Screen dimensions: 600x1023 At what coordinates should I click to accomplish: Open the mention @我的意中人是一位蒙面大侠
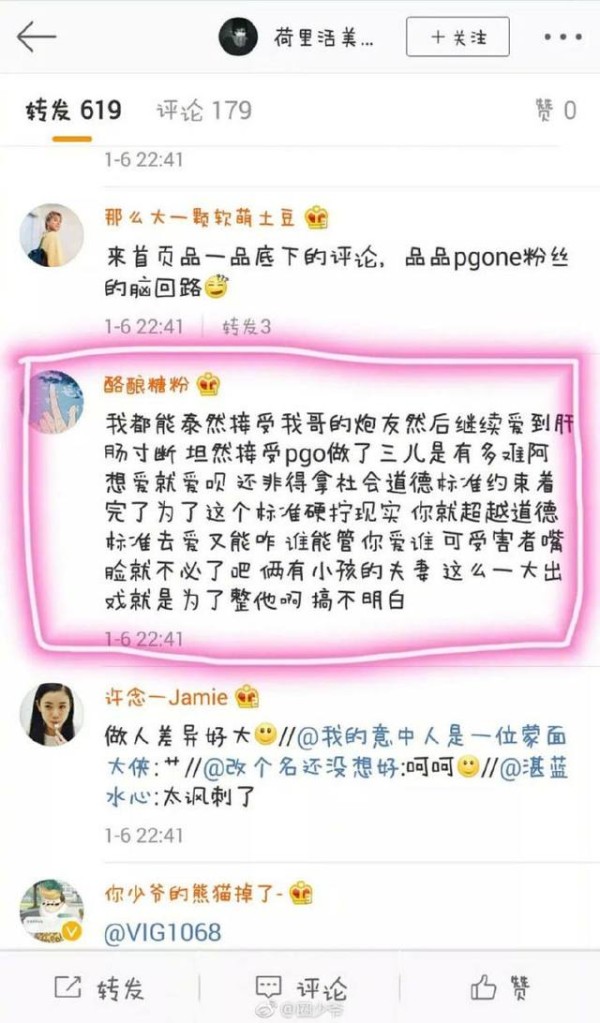[430, 737]
